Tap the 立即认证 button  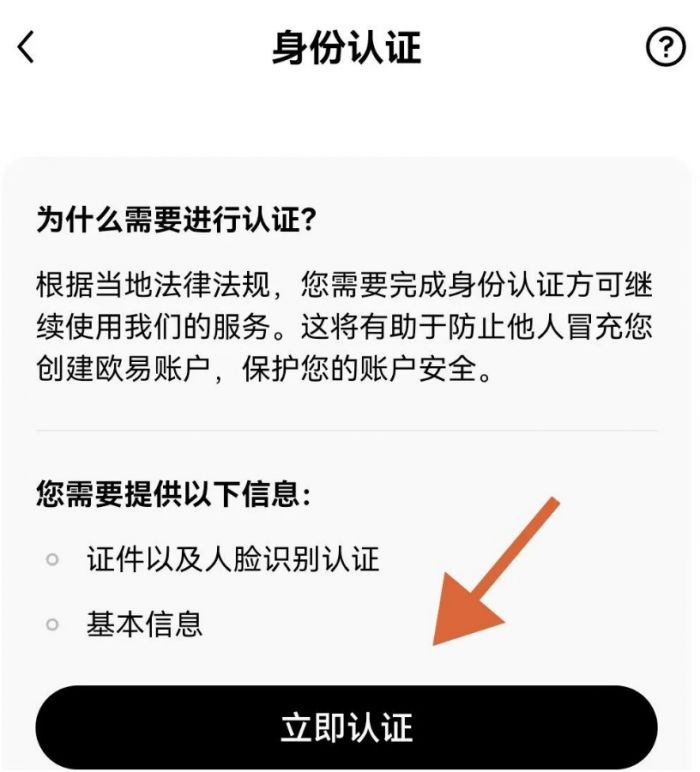(x=347, y=727)
